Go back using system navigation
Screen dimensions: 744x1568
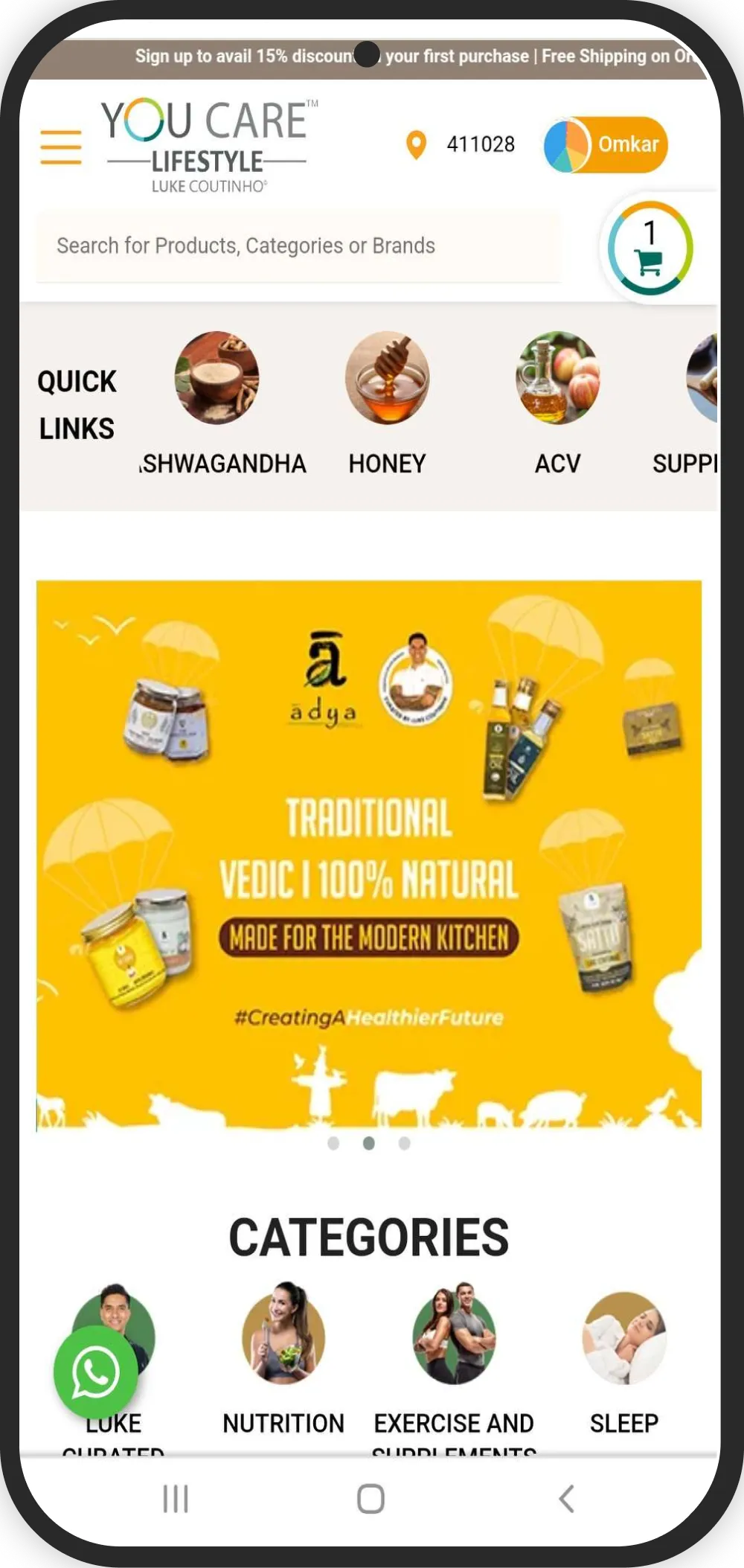[566, 1499]
